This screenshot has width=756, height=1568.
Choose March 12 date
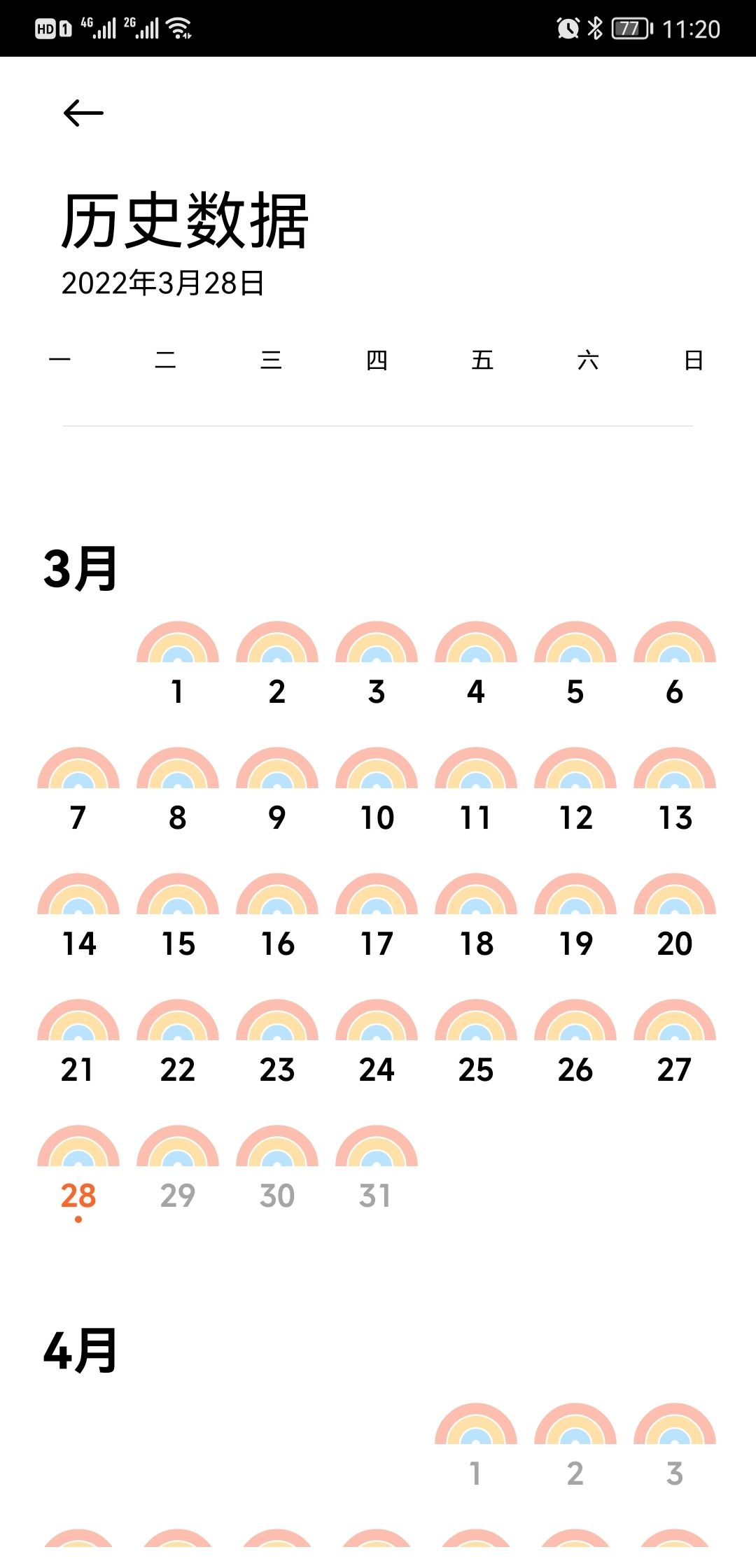tap(575, 791)
